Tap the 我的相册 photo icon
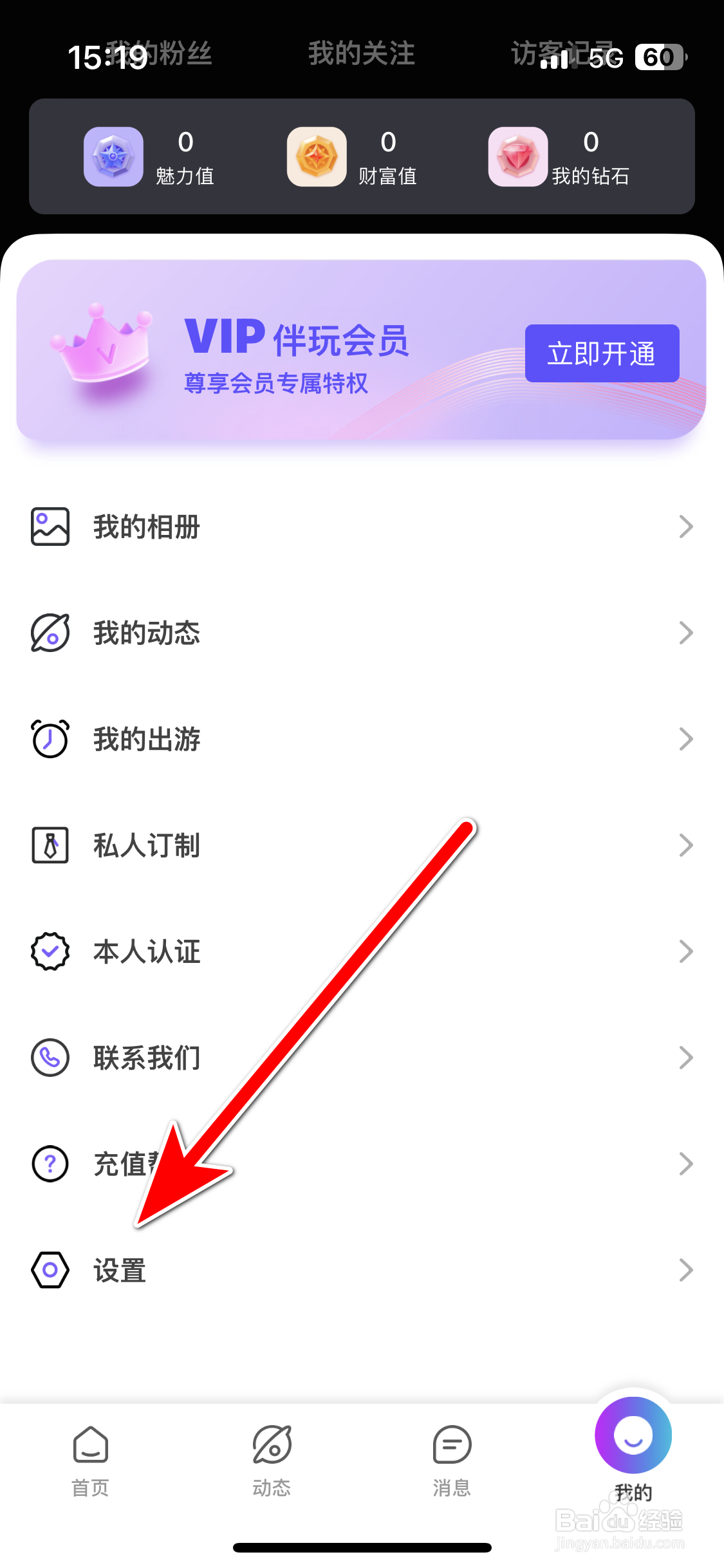 click(50, 527)
